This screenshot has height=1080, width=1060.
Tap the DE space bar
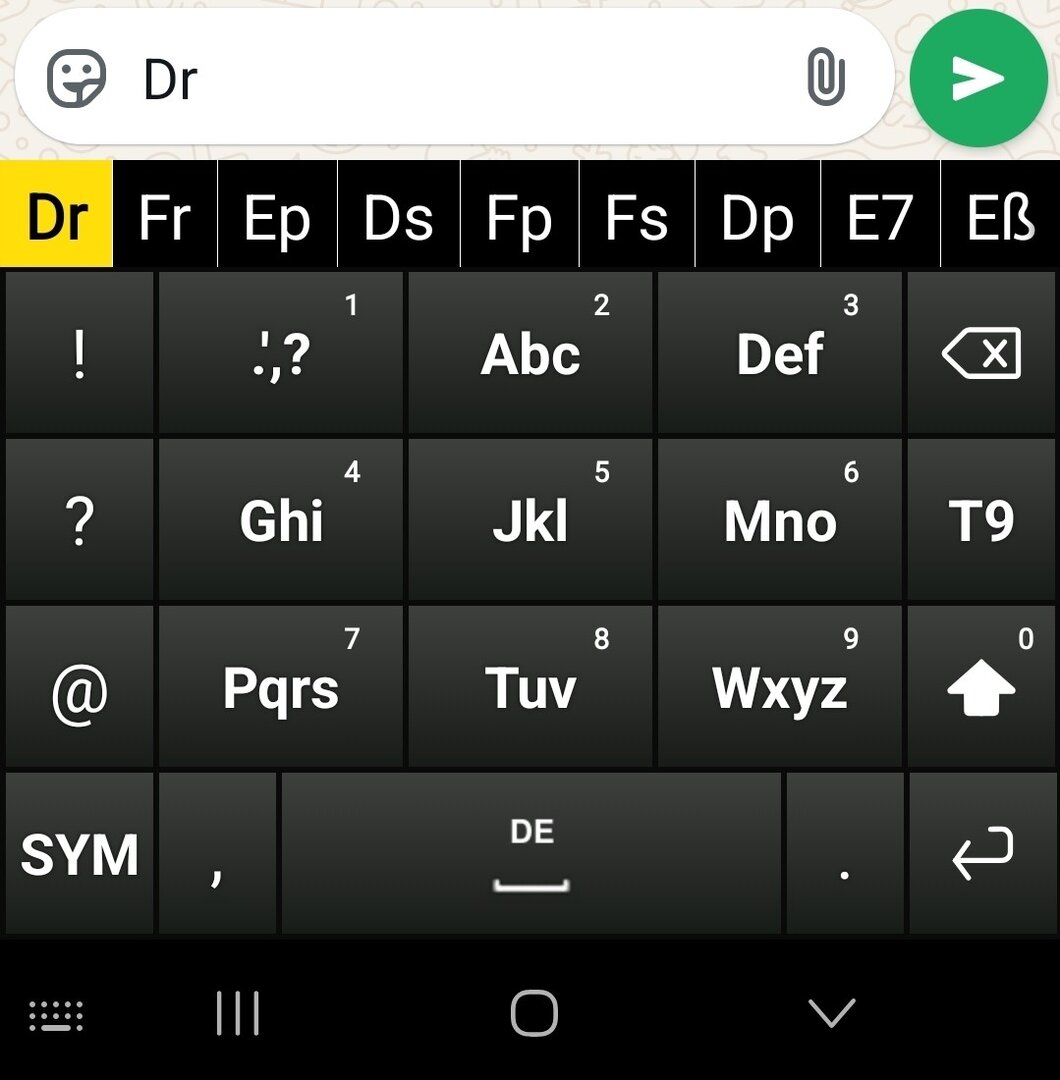click(x=531, y=854)
